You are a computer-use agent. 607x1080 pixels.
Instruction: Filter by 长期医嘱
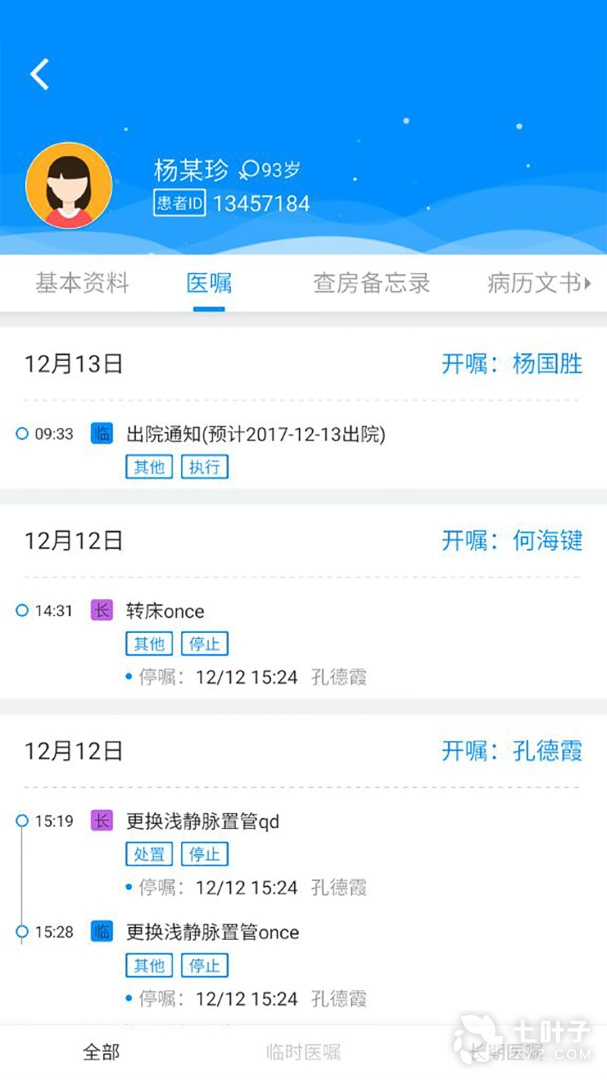pos(505,1052)
